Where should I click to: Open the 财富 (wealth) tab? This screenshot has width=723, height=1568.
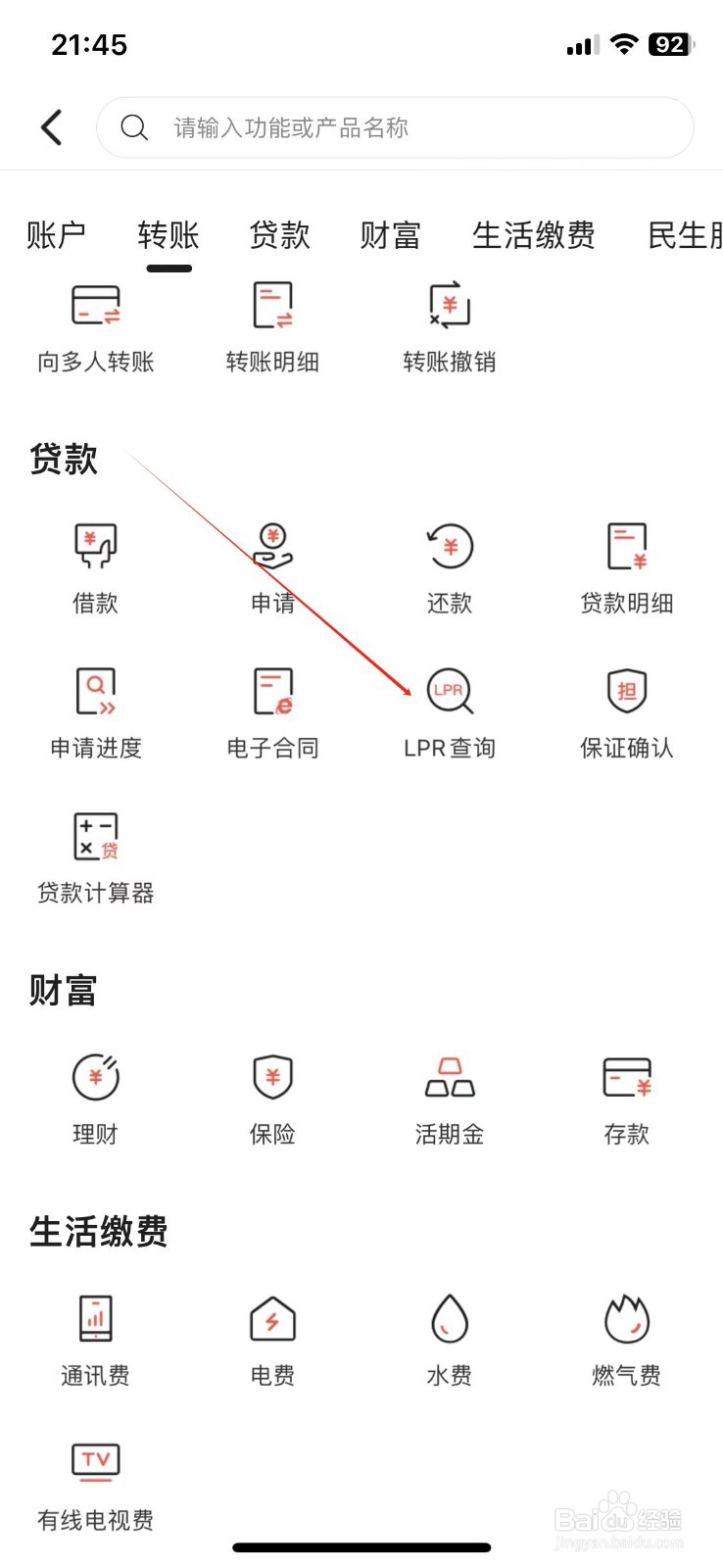click(x=390, y=235)
